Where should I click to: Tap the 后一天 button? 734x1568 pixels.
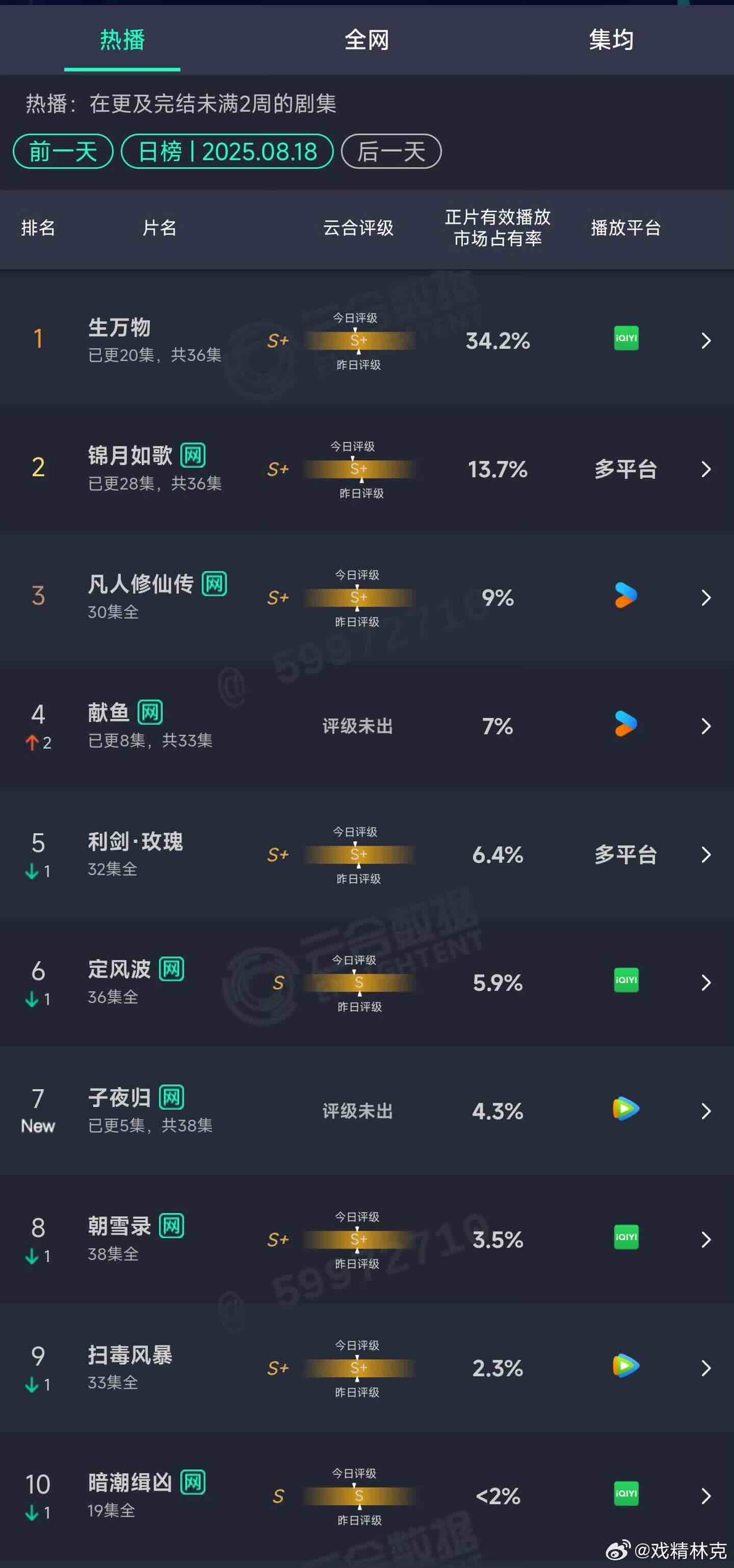point(391,151)
